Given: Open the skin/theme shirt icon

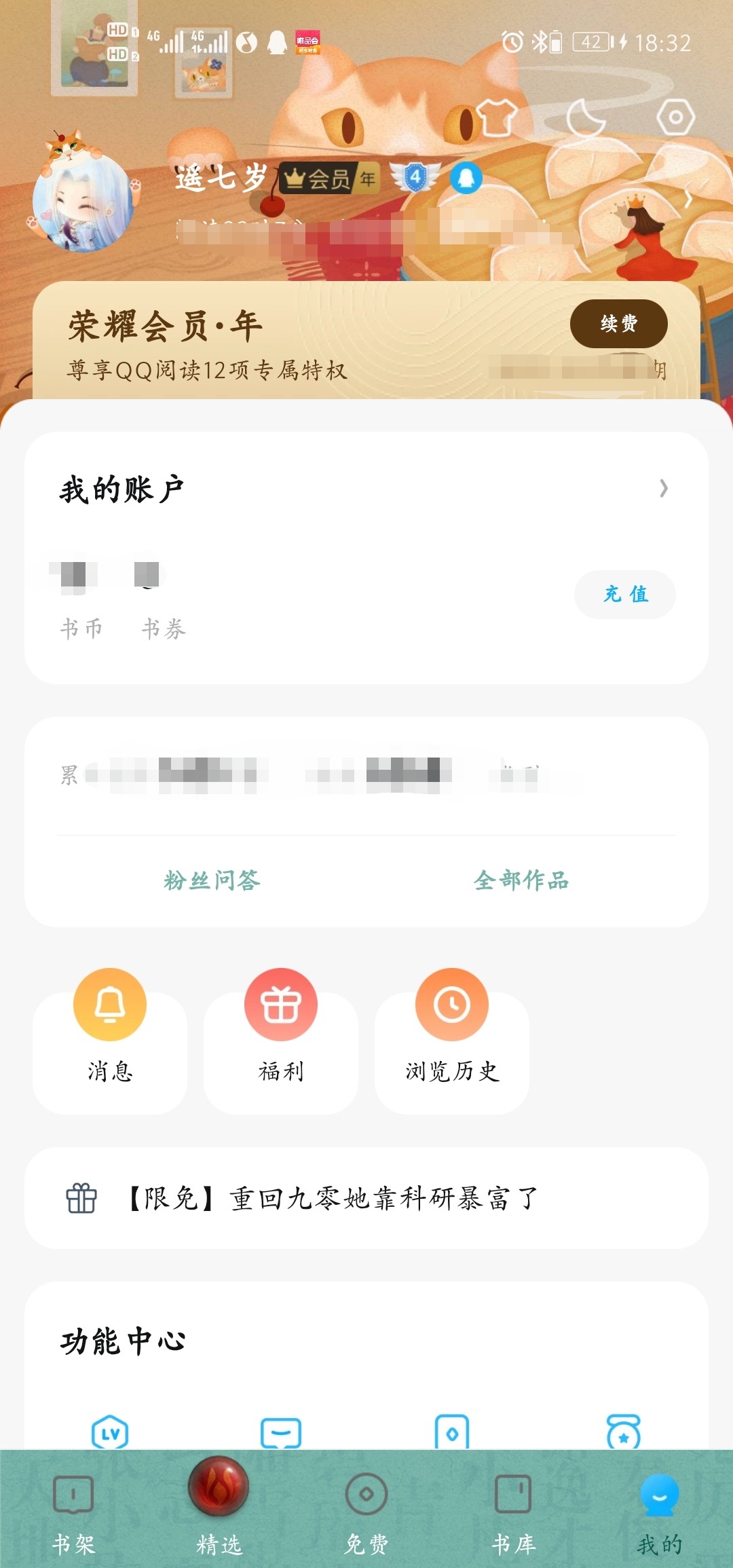Looking at the screenshot, I should pos(497,118).
